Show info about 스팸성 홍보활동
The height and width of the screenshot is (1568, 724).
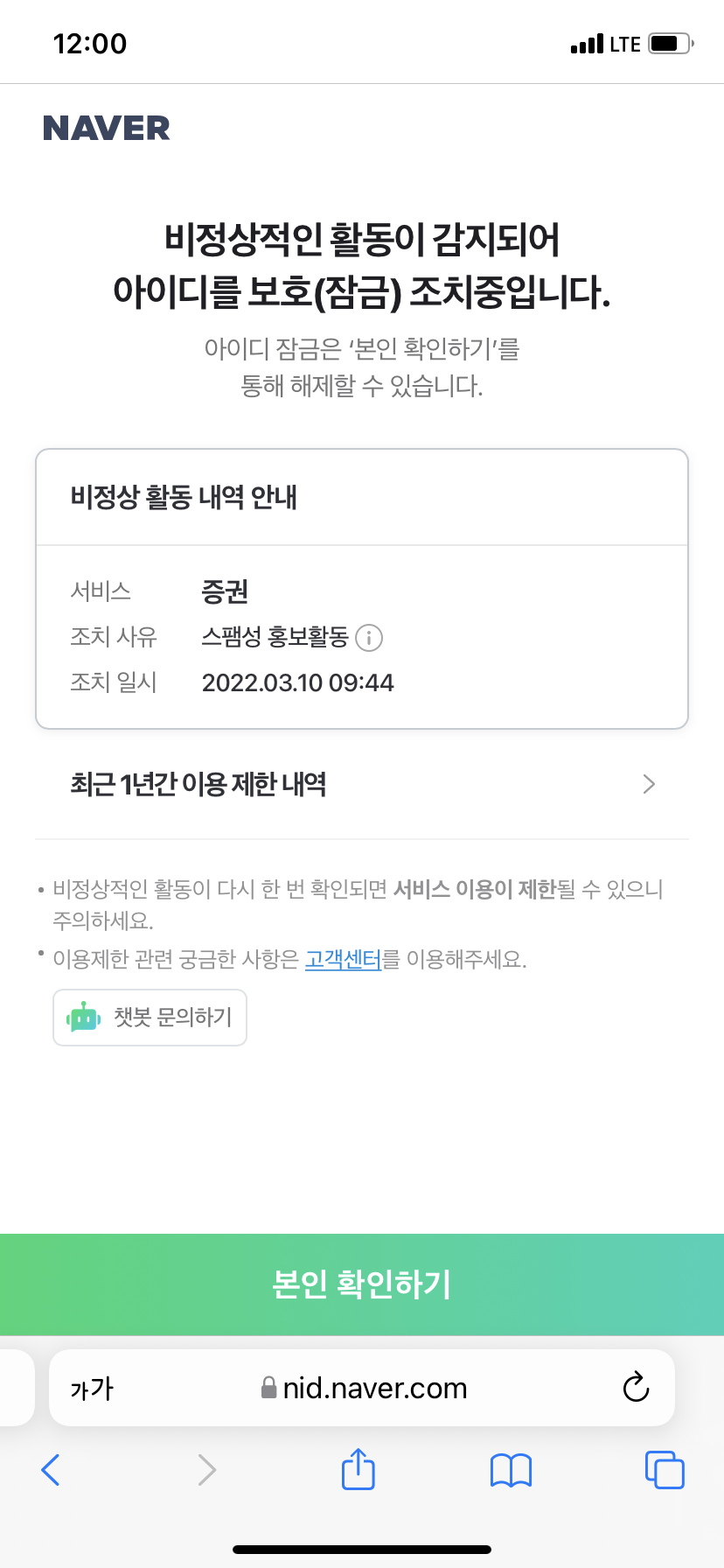[x=369, y=638]
